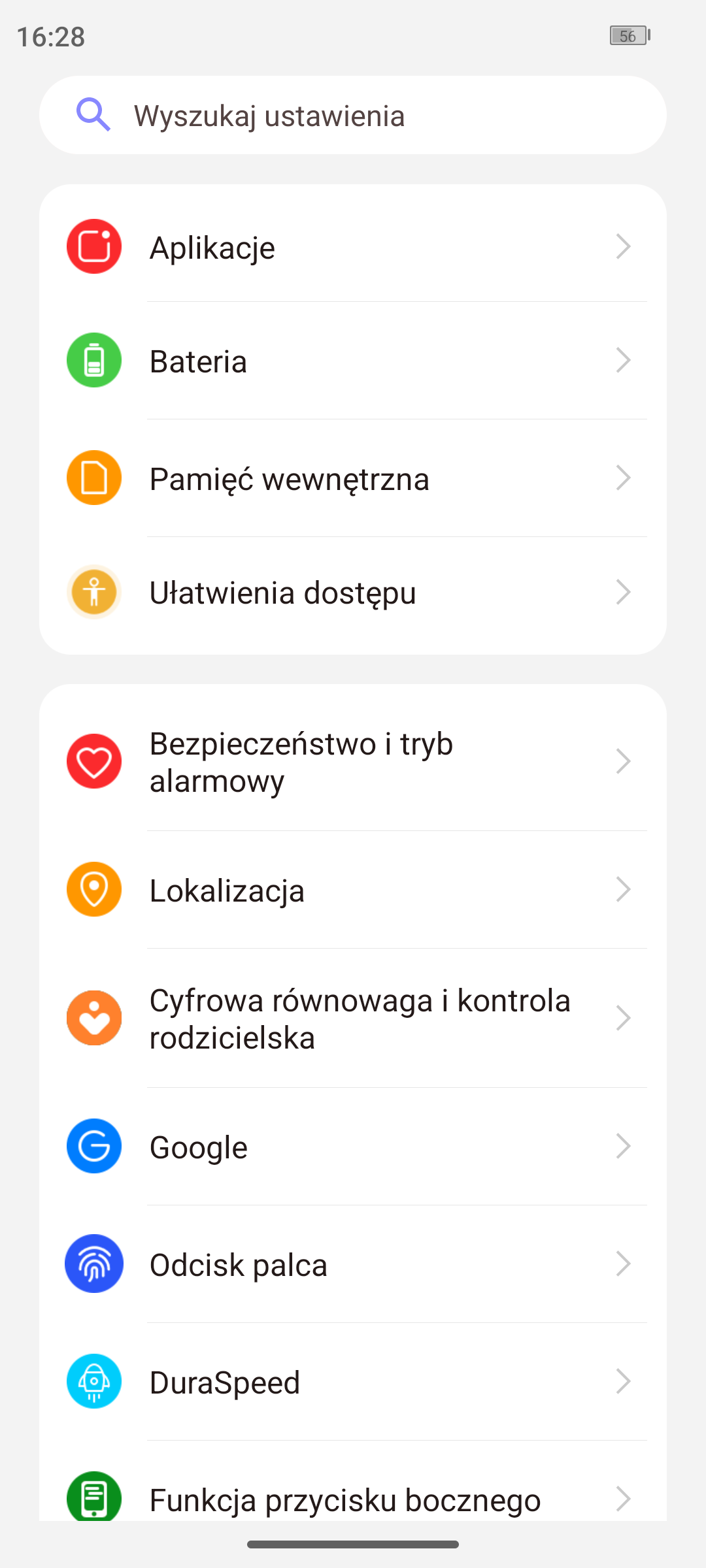Tap the Wyszukaj ustawienia search field
706x1568 pixels.
click(x=353, y=116)
